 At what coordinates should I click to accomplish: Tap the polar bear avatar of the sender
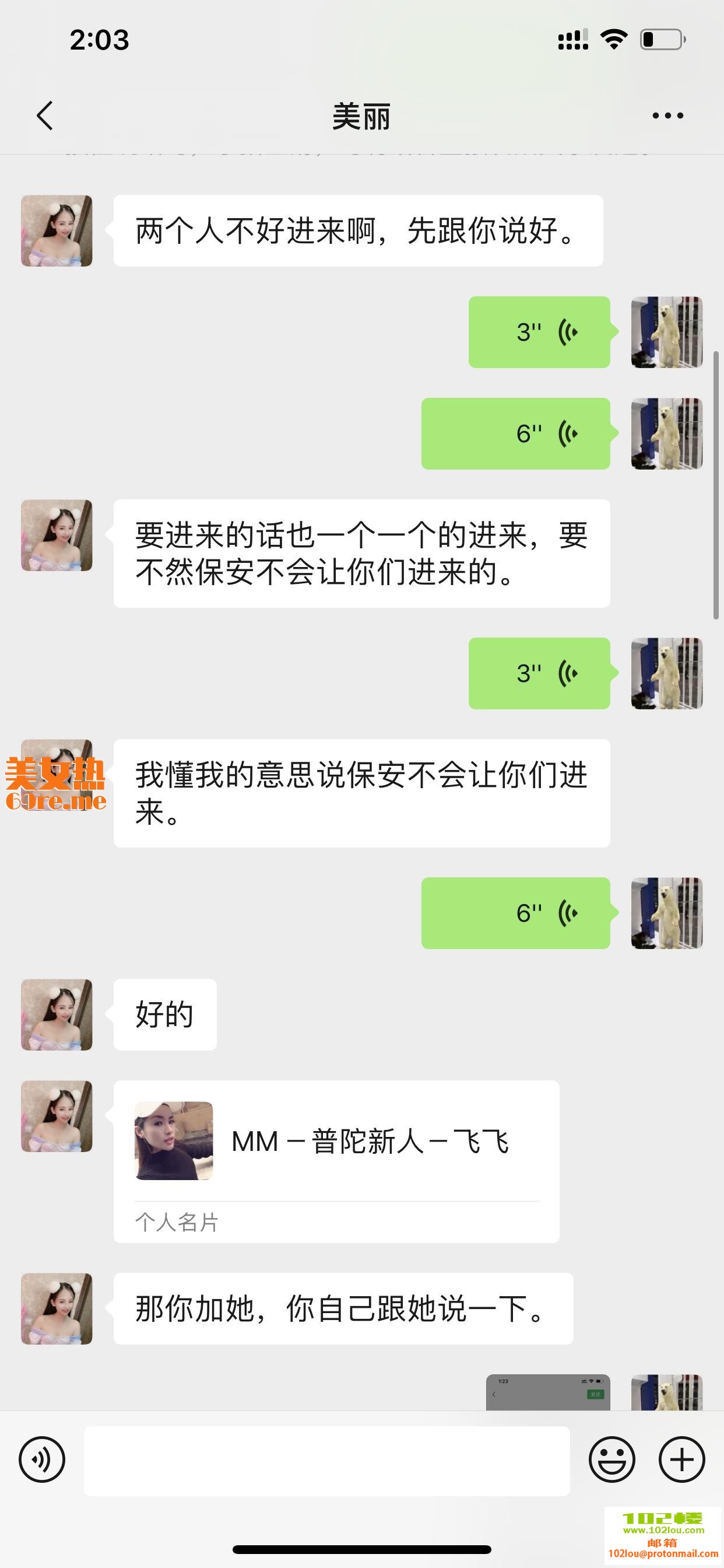coord(666,332)
